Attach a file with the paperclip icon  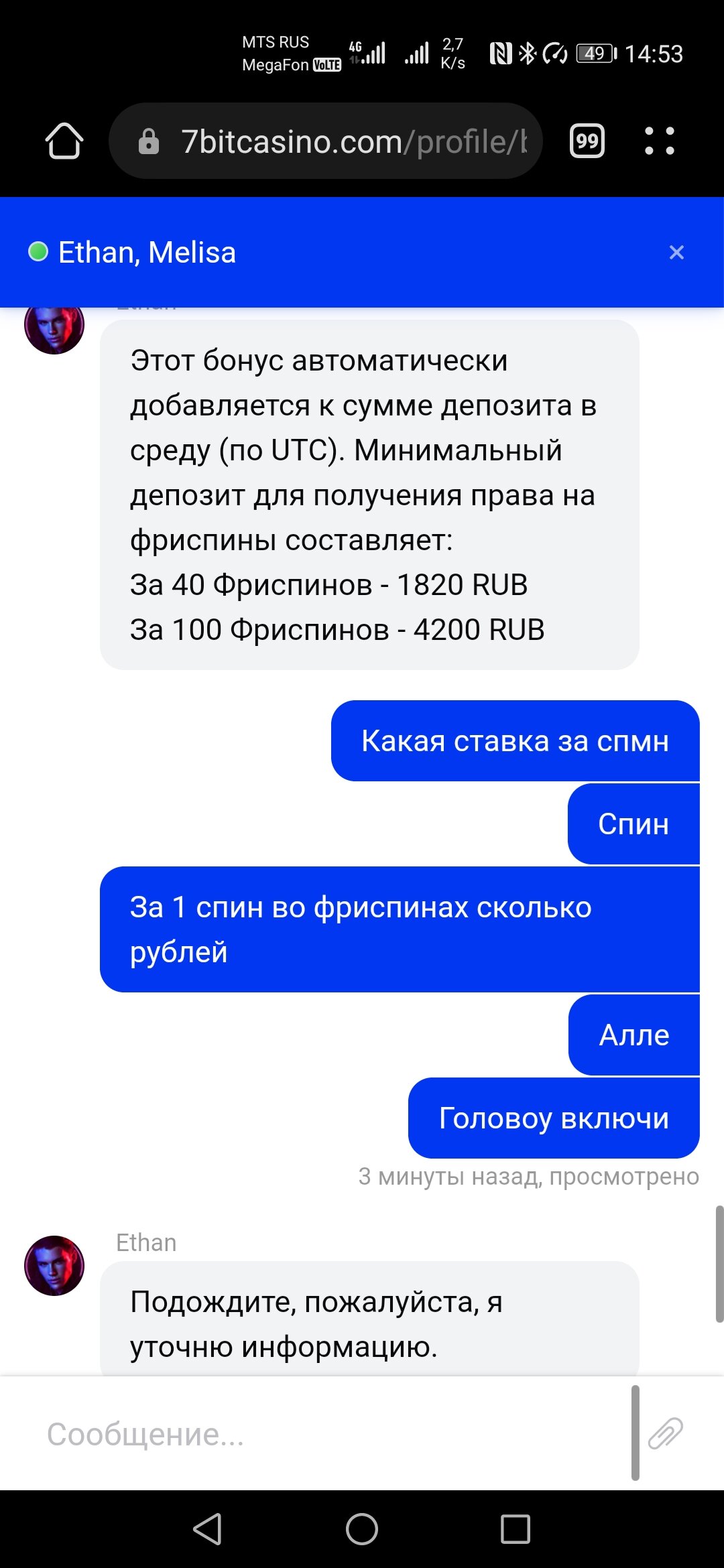coord(665,1433)
